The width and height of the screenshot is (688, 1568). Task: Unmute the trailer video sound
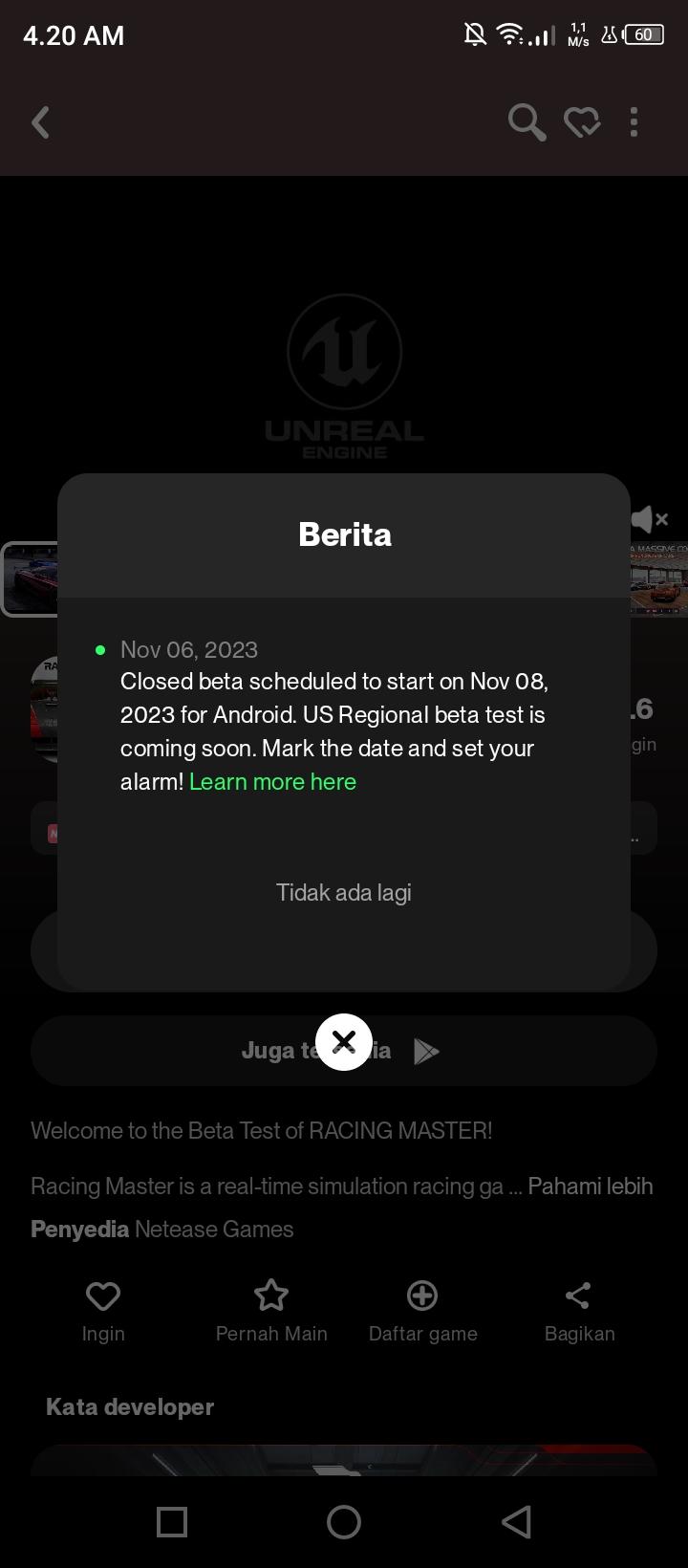(x=650, y=519)
